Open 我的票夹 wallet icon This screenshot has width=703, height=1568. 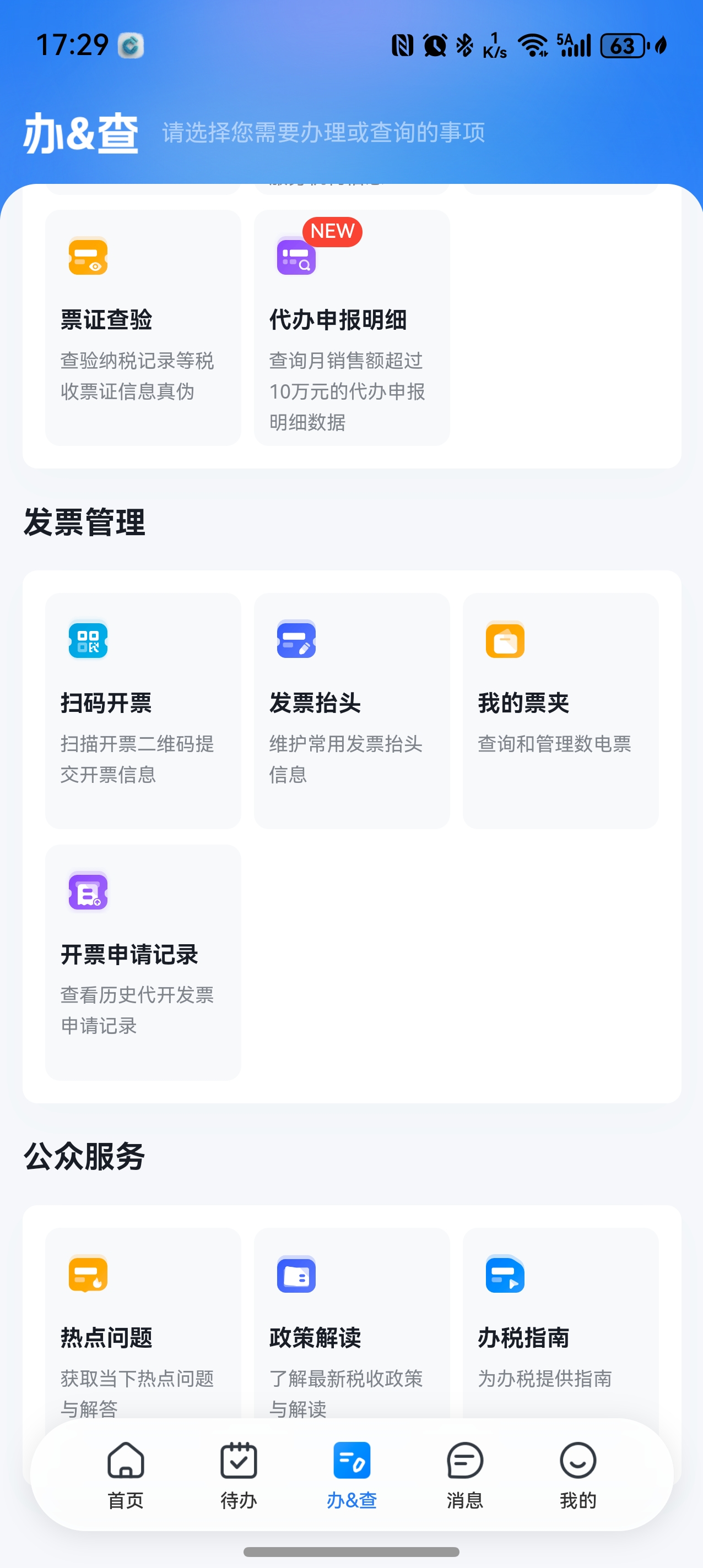(x=506, y=640)
